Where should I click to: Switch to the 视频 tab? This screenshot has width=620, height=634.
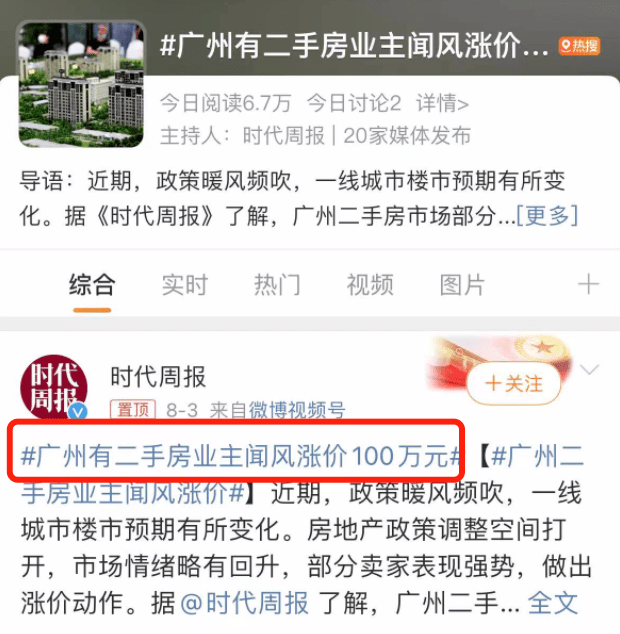370,284
